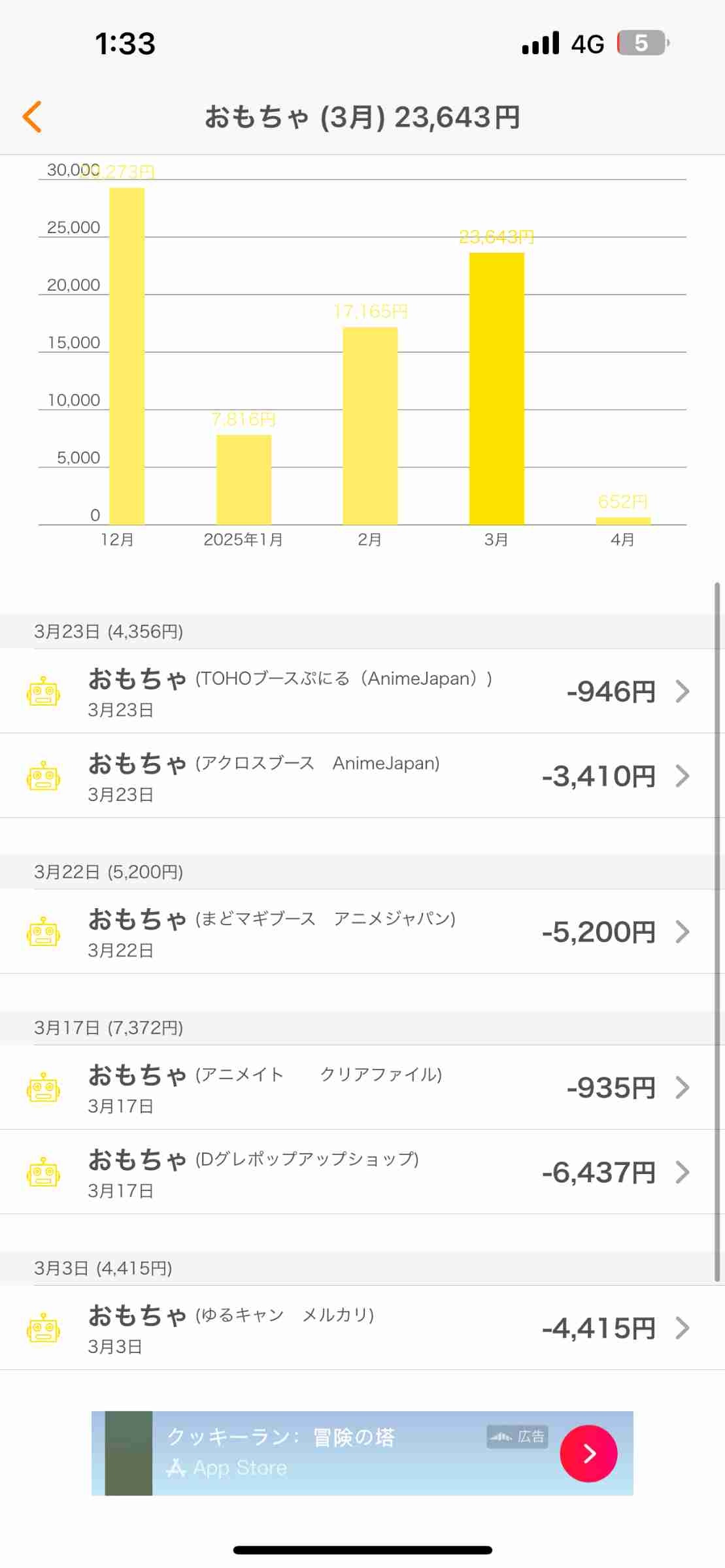Select the 2月 bar in the chart

pos(370,426)
